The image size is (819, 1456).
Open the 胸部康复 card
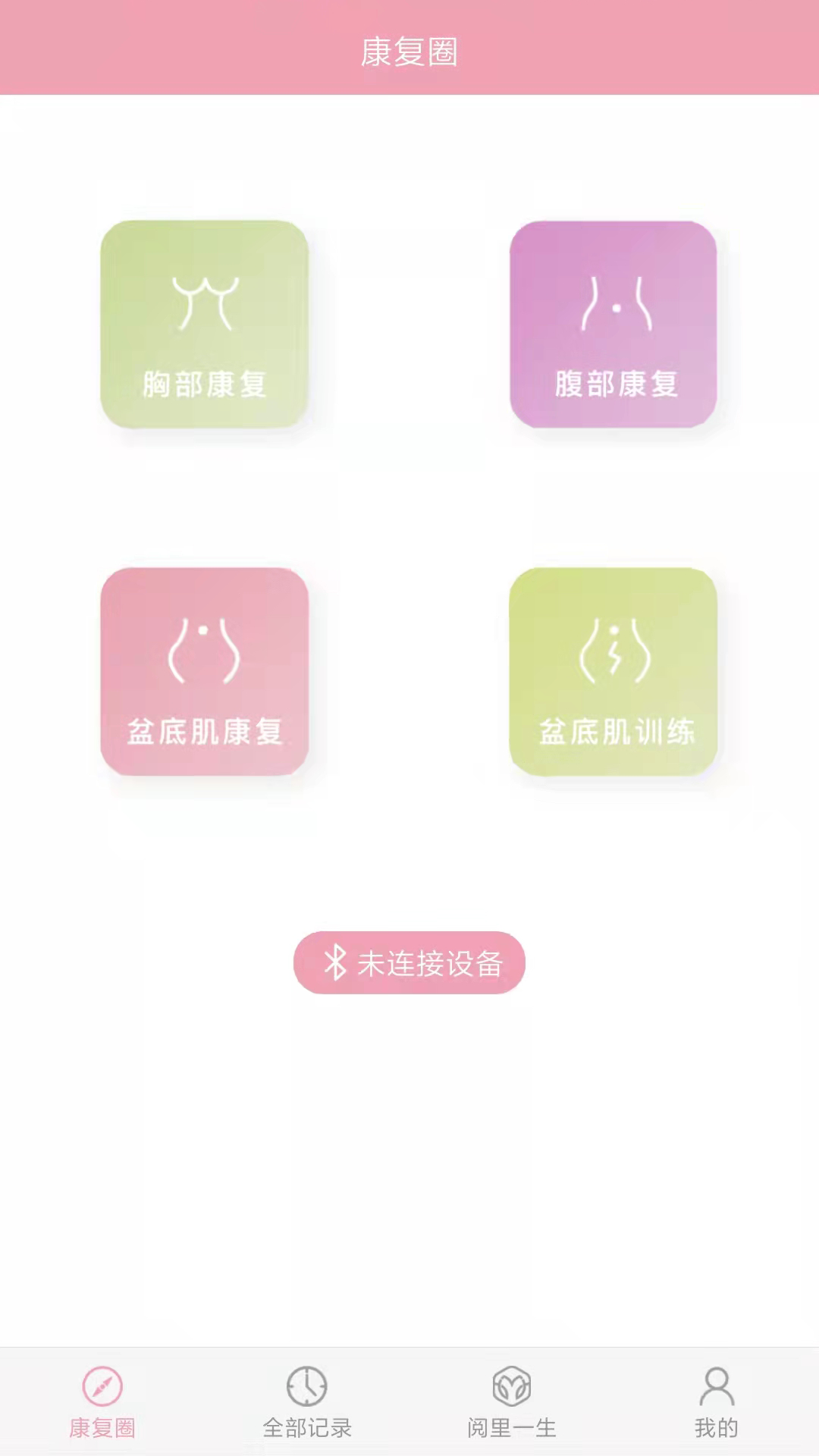[x=205, y=324]
